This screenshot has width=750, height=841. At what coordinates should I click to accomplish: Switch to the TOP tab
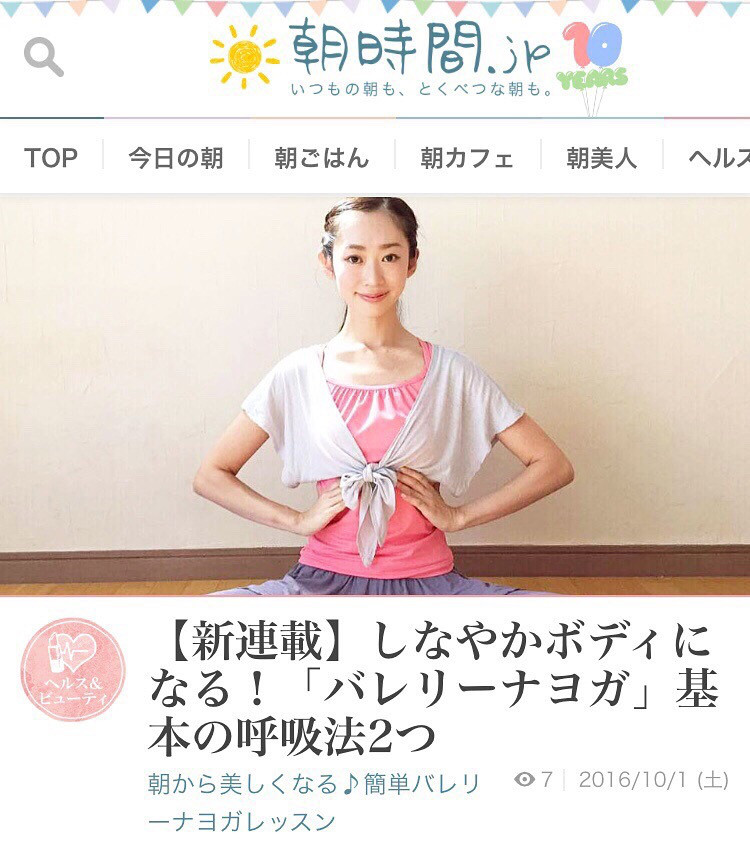point(51,158)
